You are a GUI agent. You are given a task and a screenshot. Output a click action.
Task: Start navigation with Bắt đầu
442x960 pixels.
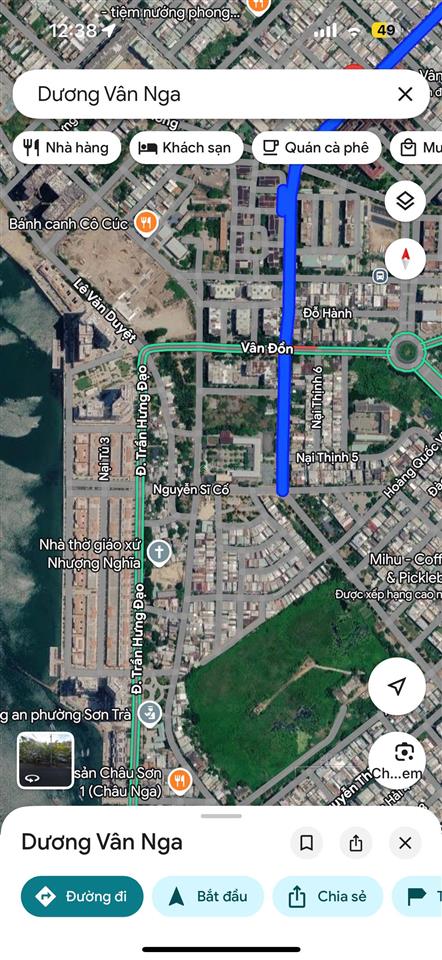(208, 896)
